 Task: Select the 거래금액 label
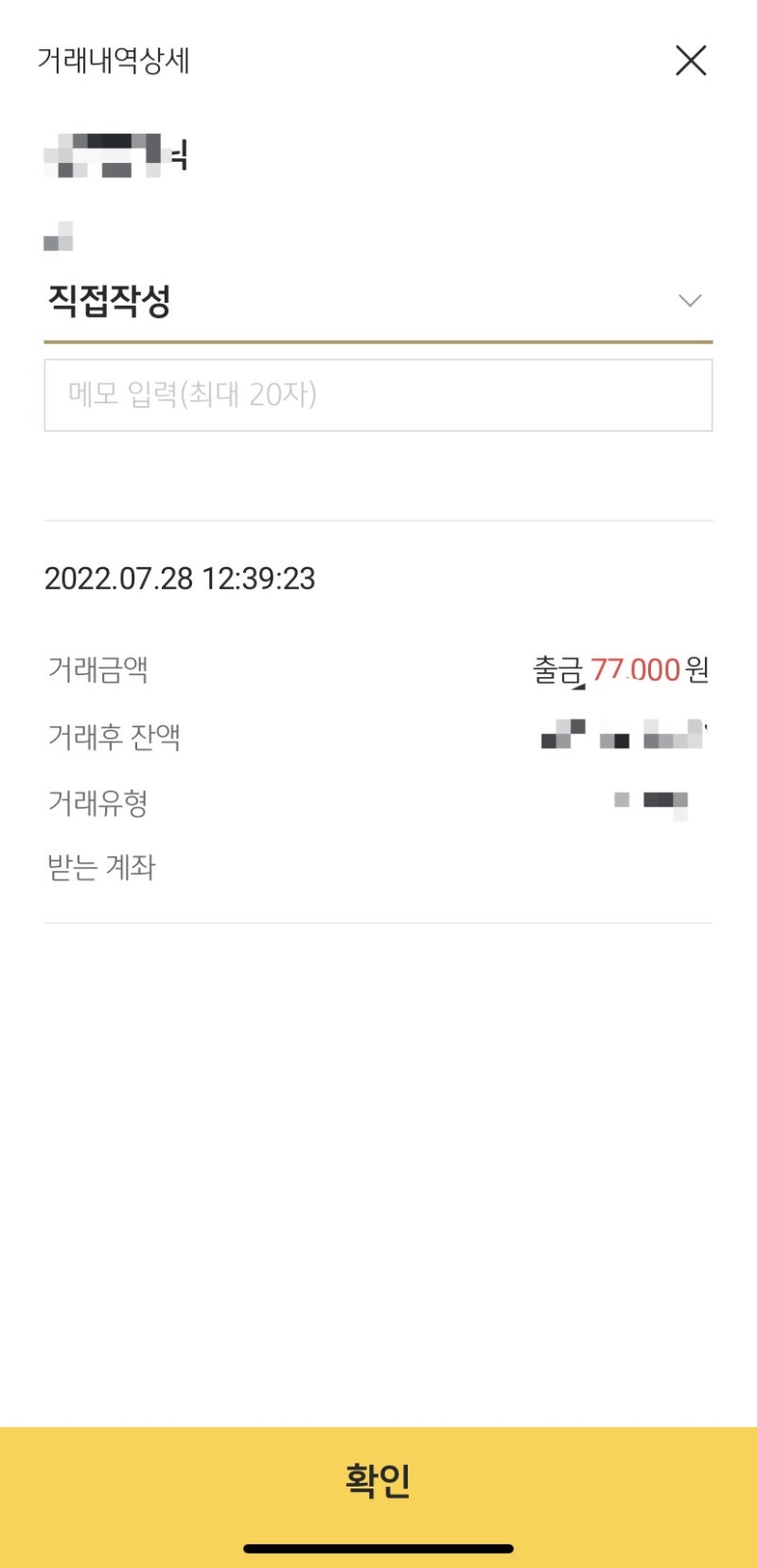(x=95, y=670)
